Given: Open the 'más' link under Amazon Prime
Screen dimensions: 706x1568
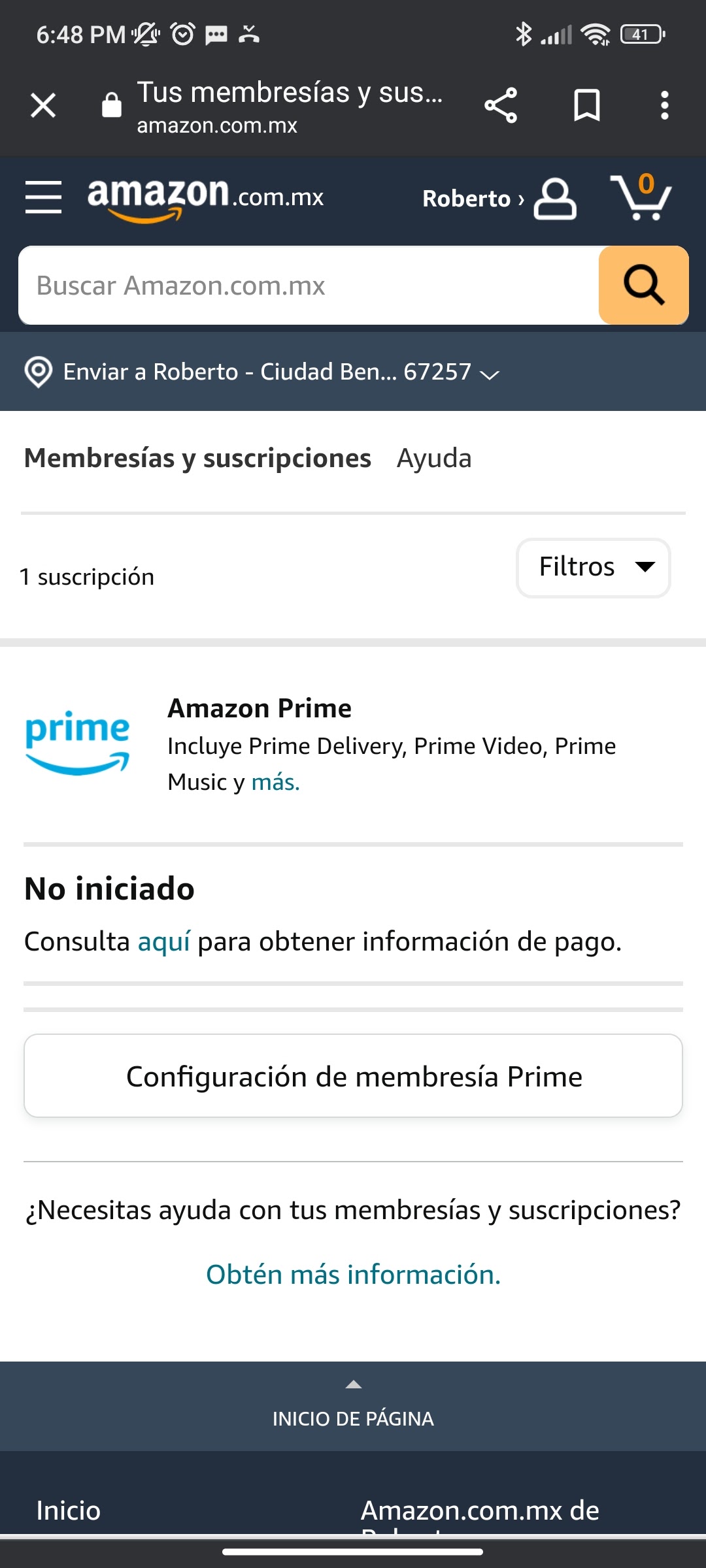Looking at the screenshot, I should [x=275, y=782].
